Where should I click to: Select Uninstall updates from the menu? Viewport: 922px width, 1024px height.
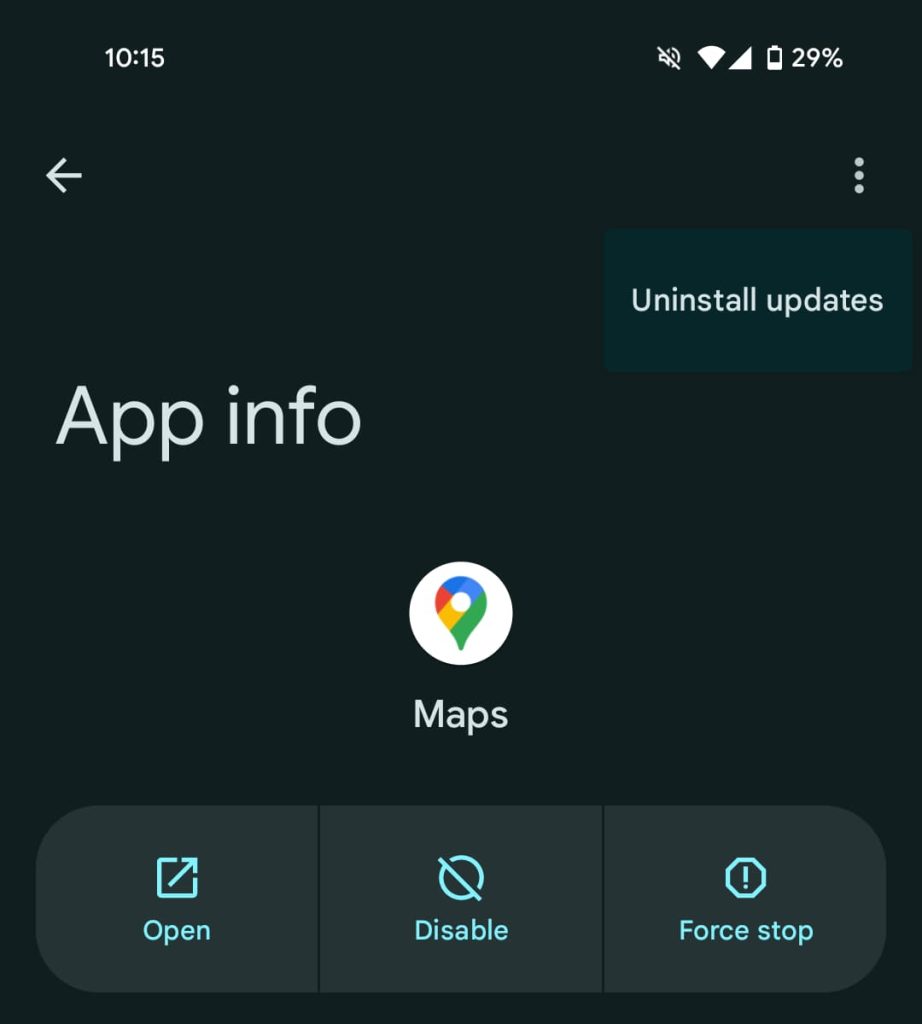coord(756,300)
